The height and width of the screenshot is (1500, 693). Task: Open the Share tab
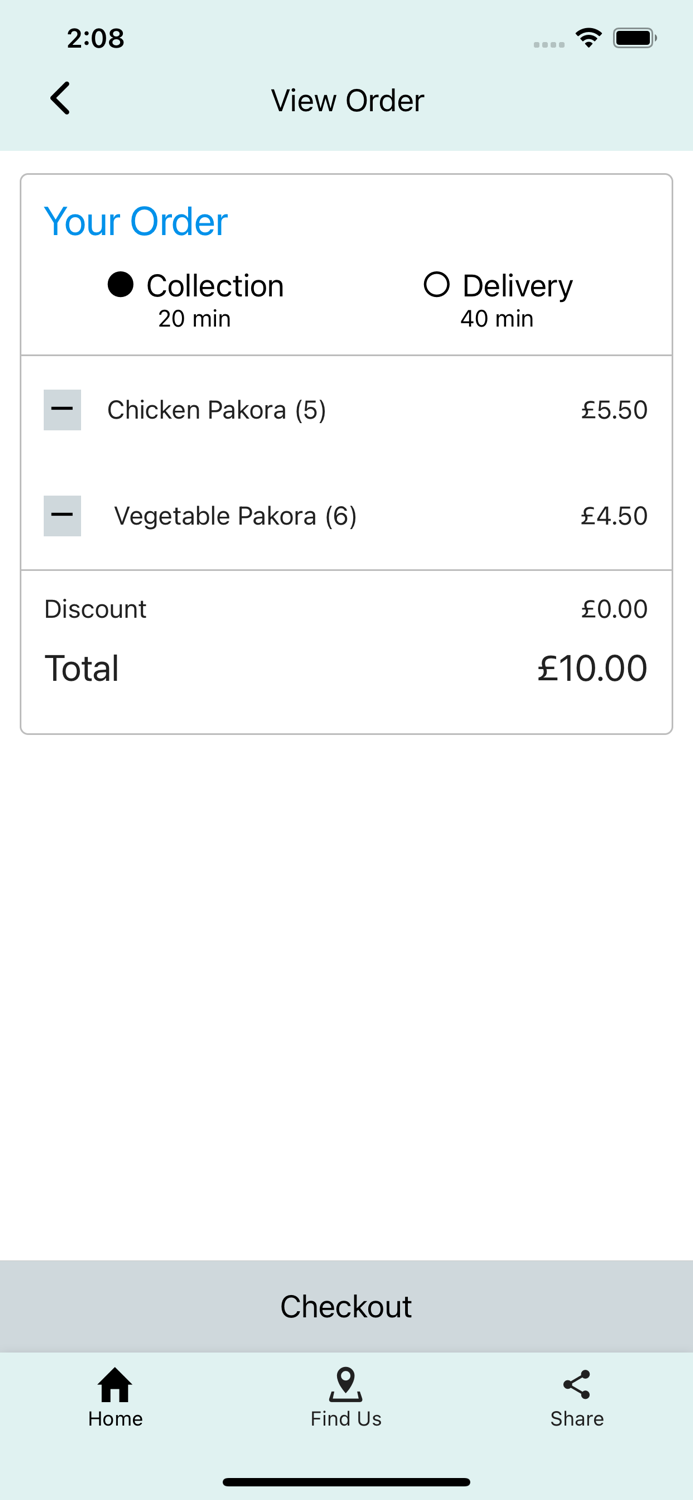[577, 1398]
